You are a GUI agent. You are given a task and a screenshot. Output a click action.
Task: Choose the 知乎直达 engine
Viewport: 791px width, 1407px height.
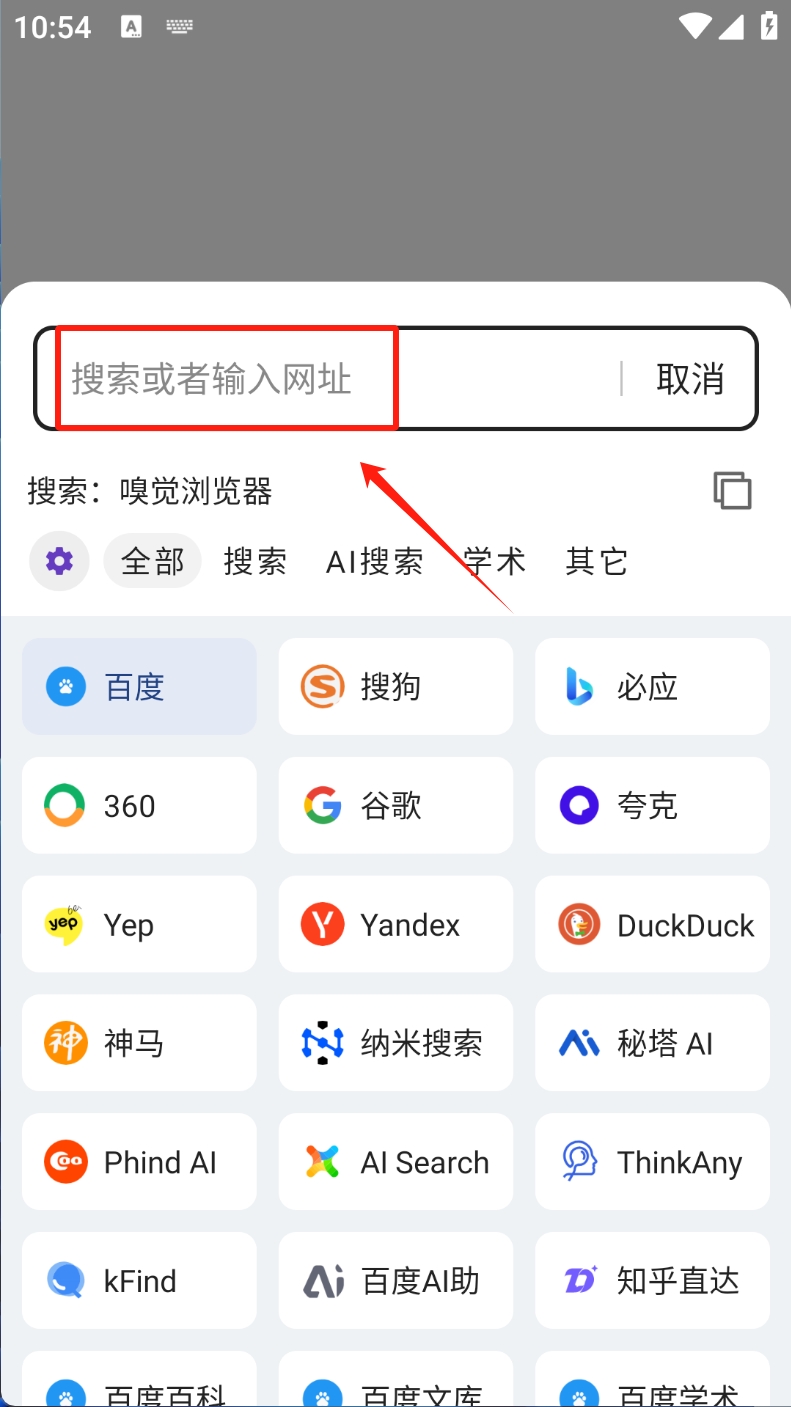tap(652, 1281)
